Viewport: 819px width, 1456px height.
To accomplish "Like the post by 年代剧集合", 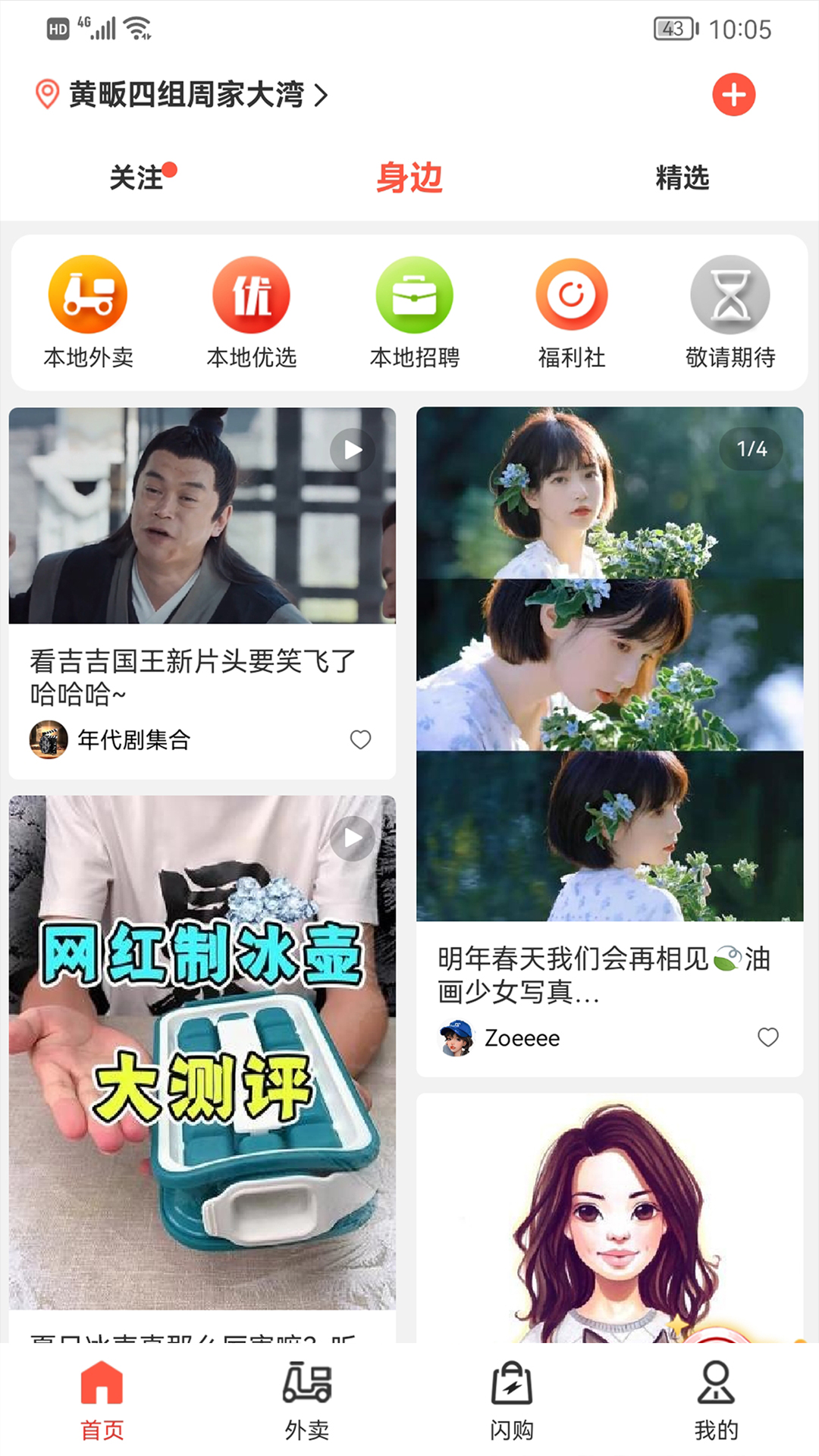I will [x=360, y=739].
